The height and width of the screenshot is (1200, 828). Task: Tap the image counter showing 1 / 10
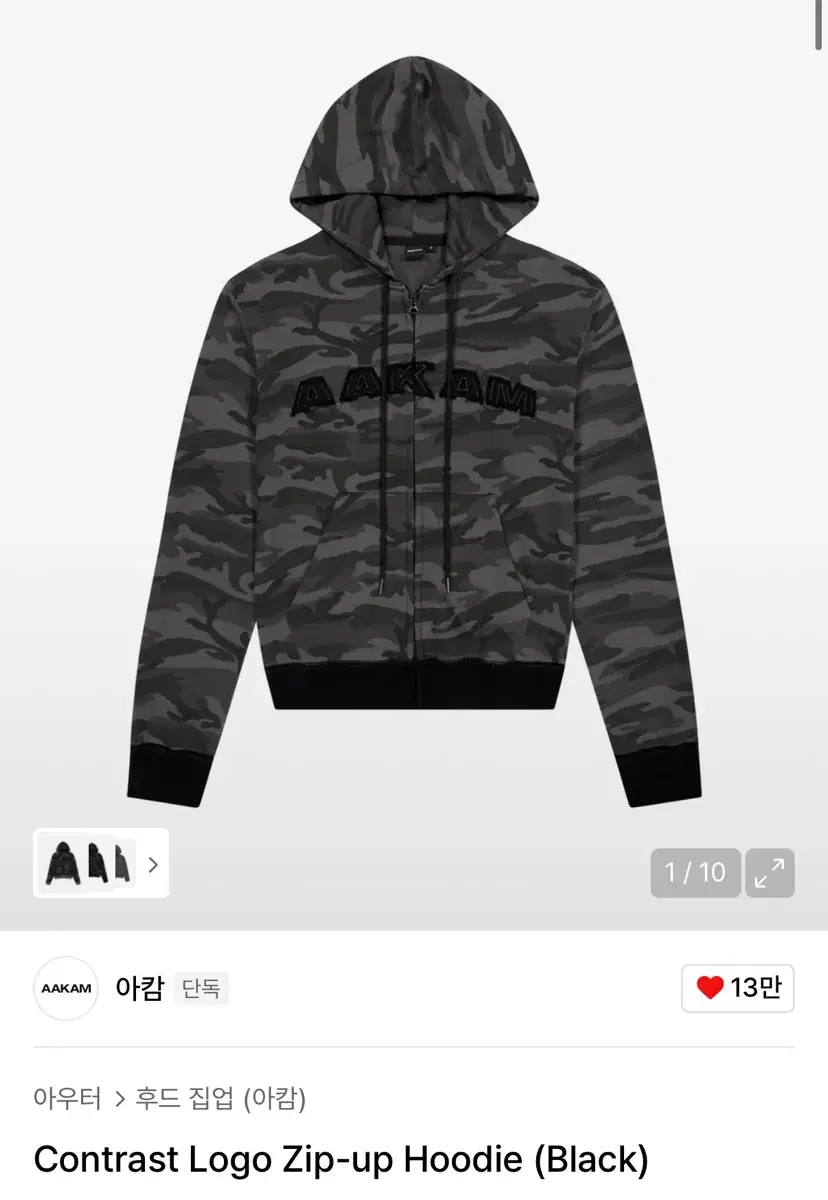tap(696, 873)
